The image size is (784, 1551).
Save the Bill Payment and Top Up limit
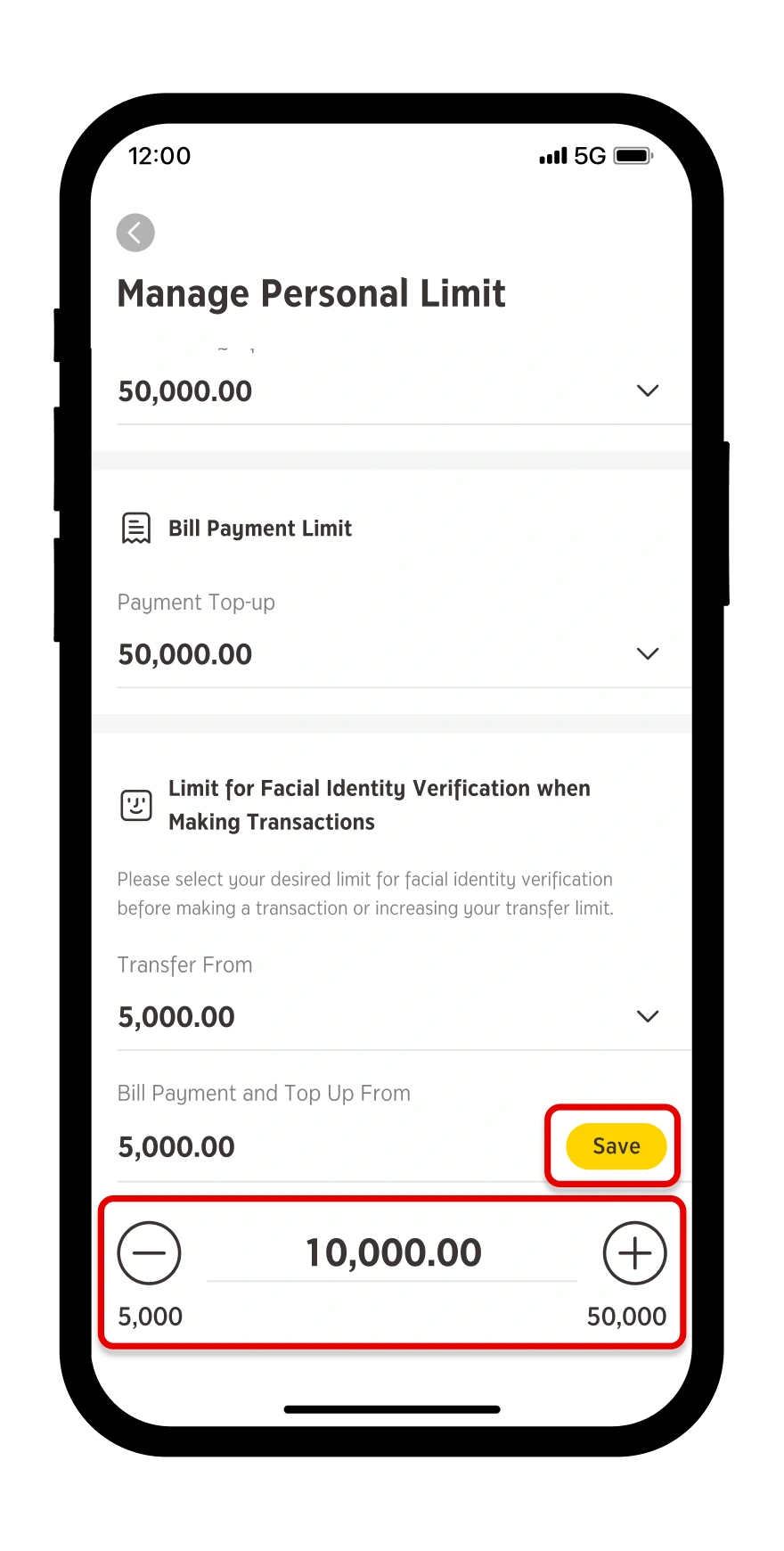(x=616, y=1146)
